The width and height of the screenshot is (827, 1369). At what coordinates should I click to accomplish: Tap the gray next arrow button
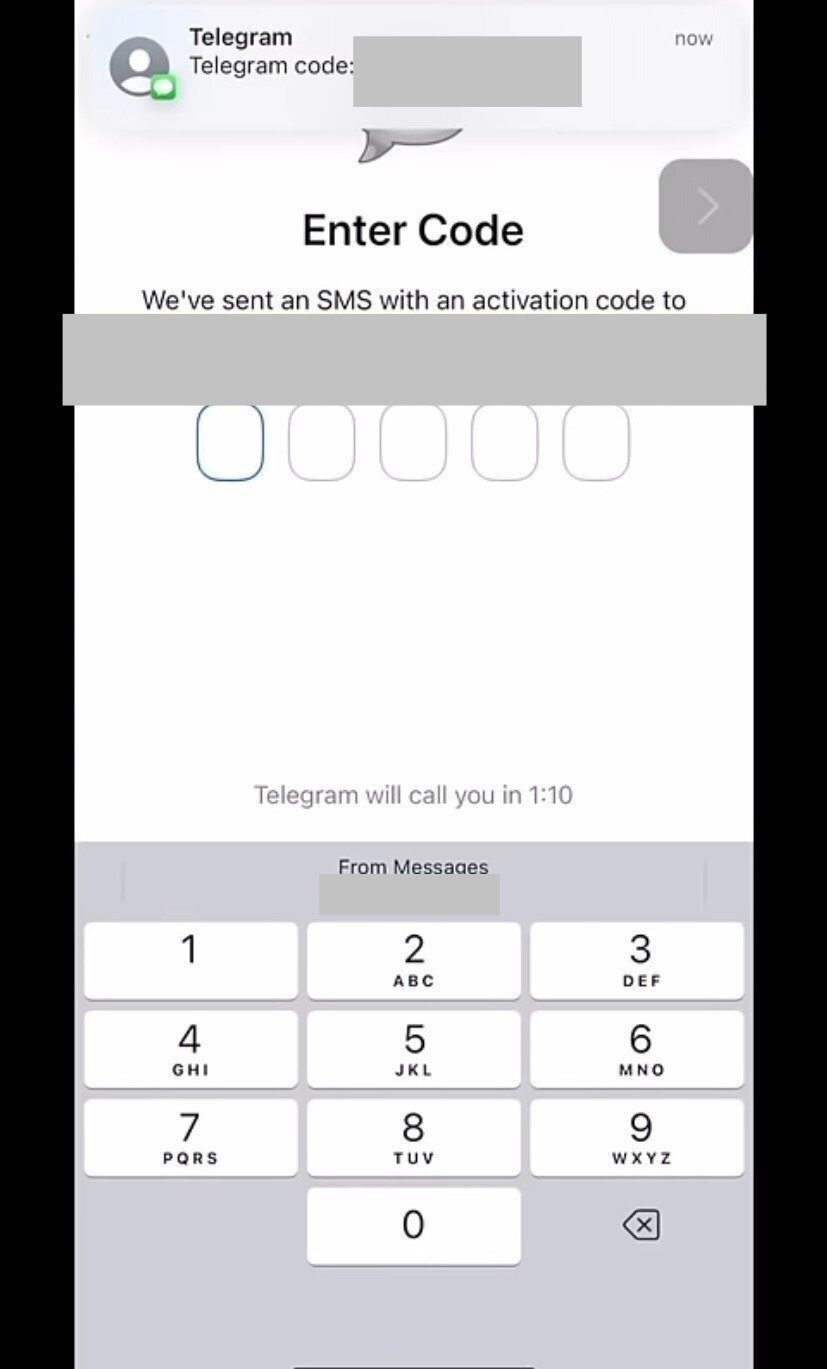705,205
